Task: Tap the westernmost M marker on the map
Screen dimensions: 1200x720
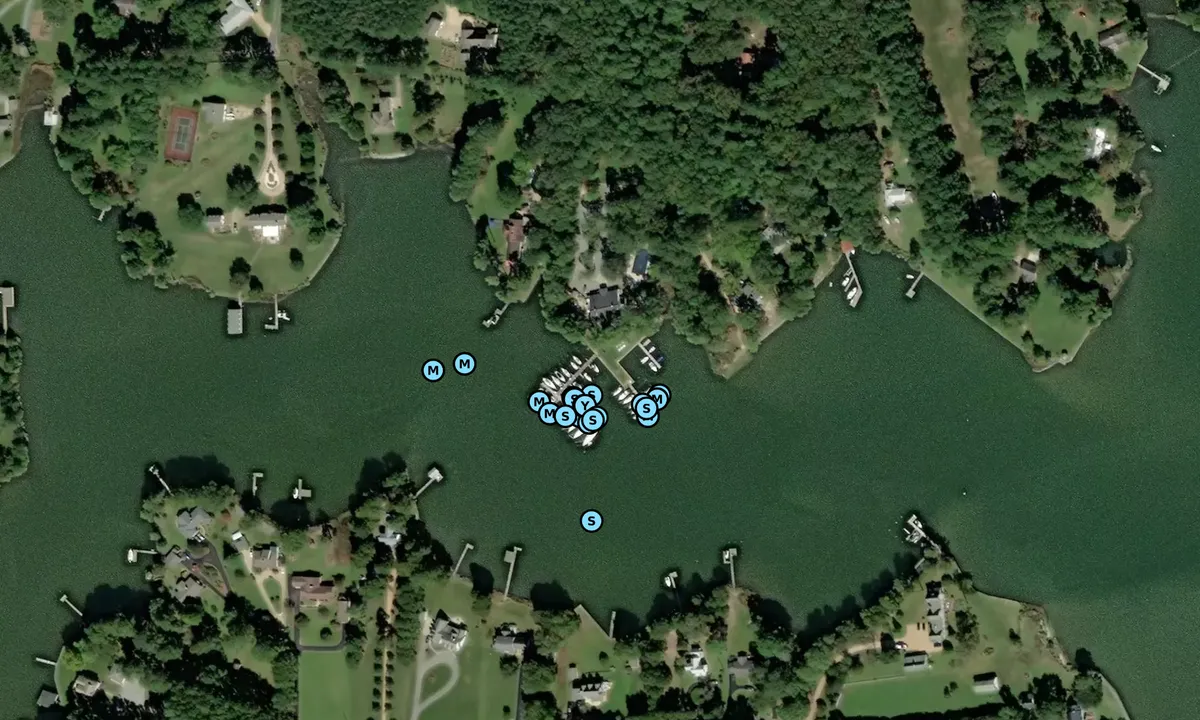Action: coord(433,371)
